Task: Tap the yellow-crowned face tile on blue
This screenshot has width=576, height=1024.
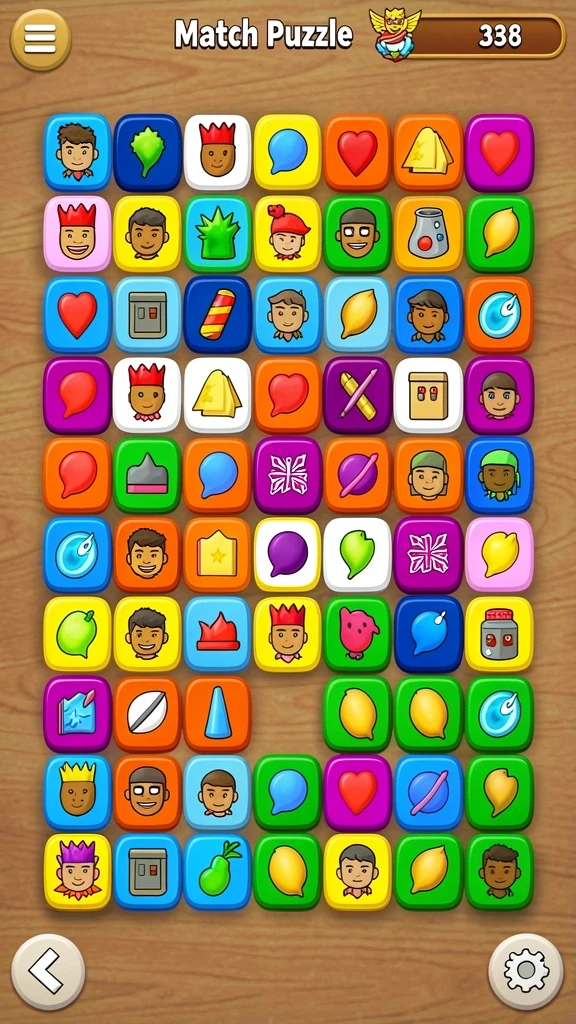Action: (x=77, y=793)
